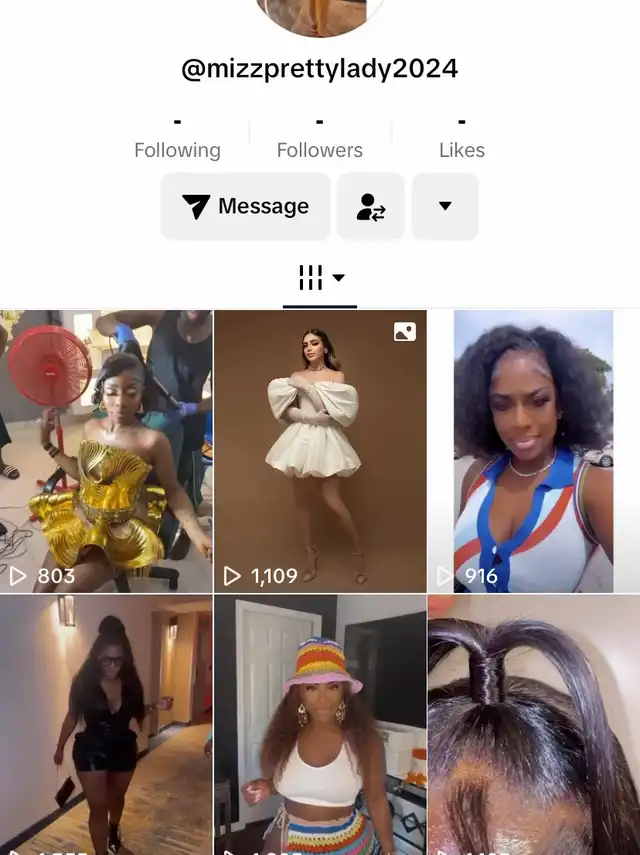The width and height of the screenshot is (640, 855).
Task: Tap the Message button
Action: pos(246,206)
